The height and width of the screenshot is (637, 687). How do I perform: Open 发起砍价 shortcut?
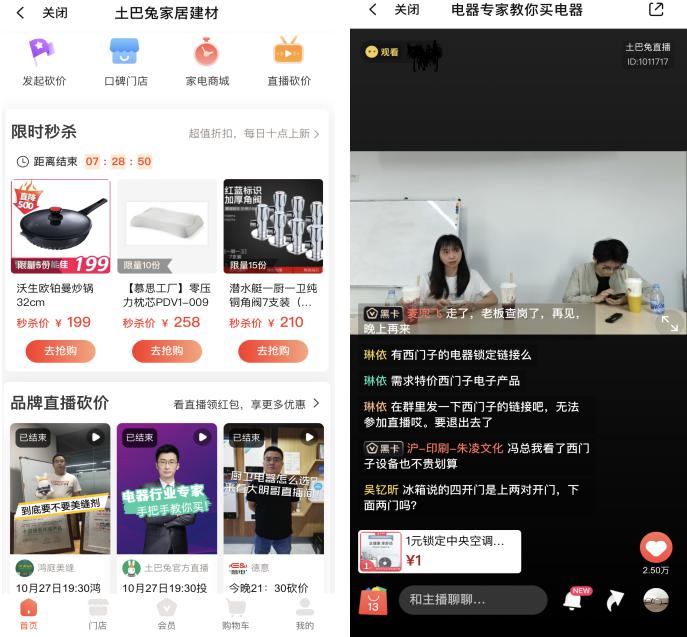[44, 60]
